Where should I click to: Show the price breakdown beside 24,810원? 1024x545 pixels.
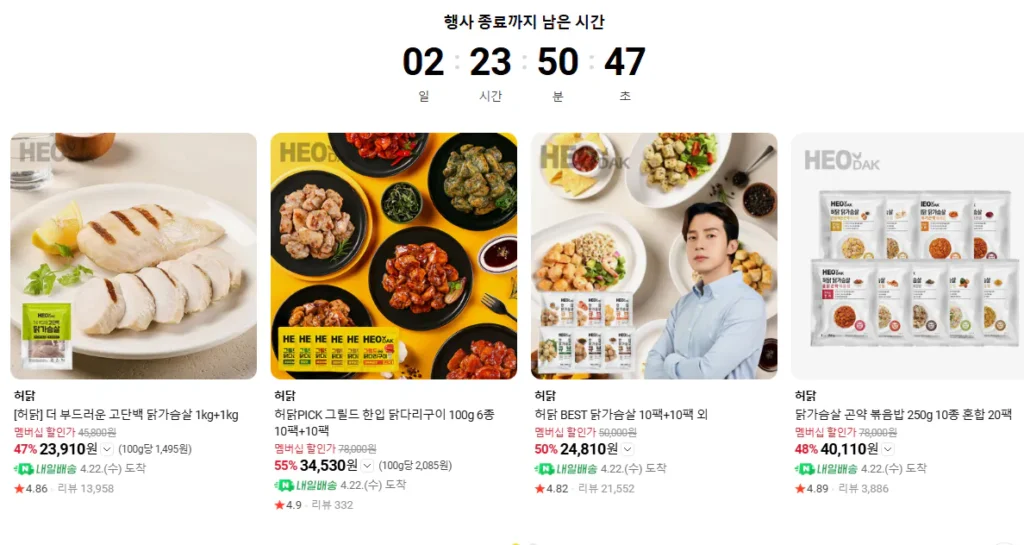[627, 449]
